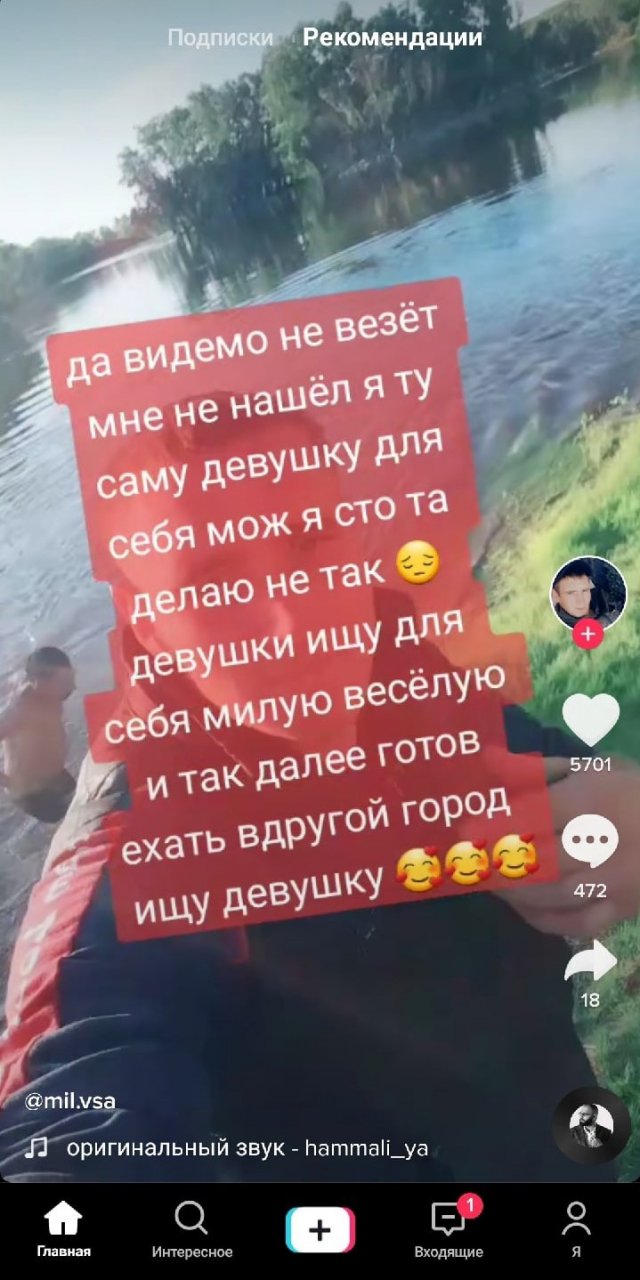
Task: Create a new video with plus button
Action: coord(320,1229)
